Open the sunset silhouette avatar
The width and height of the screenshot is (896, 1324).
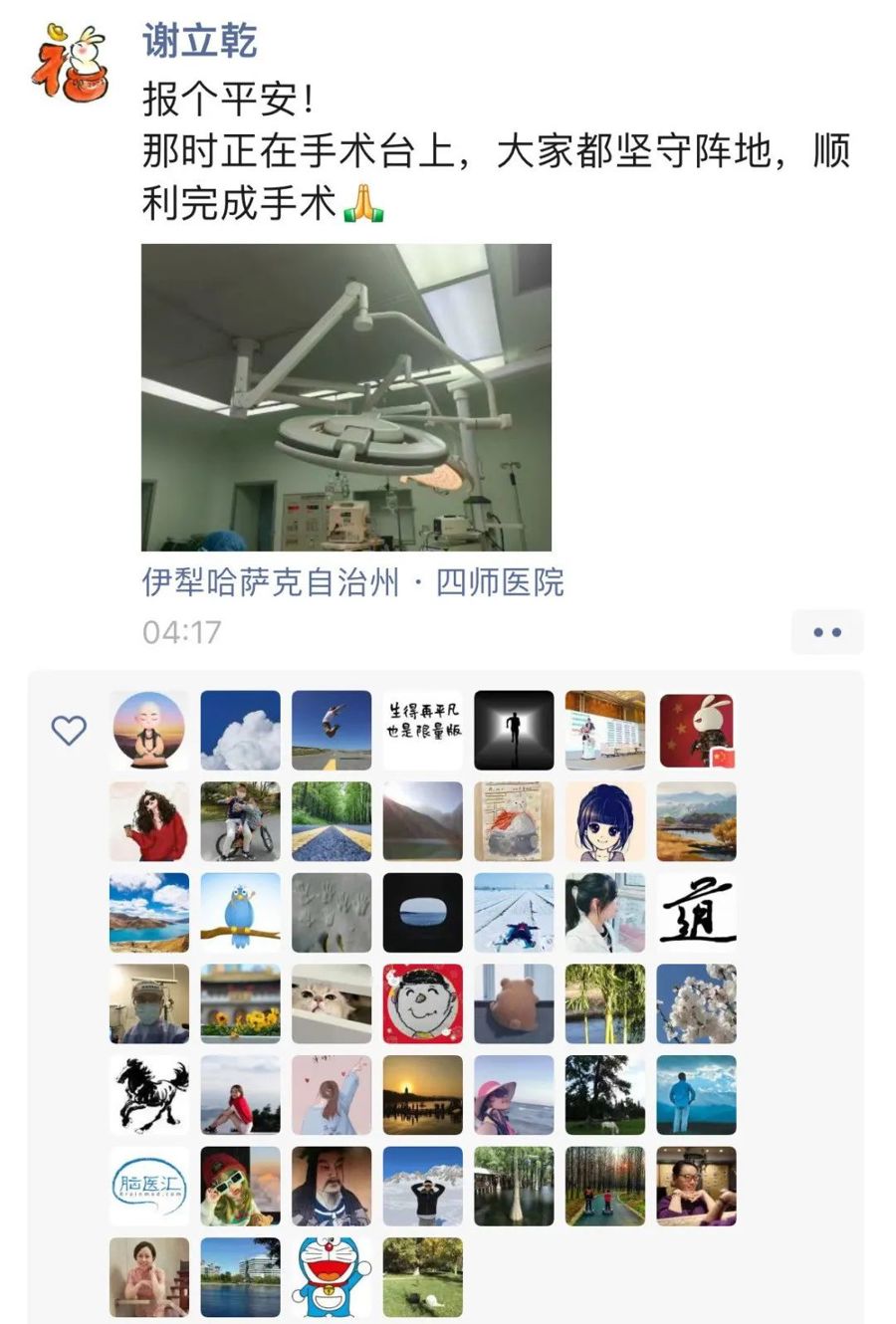423,1095
